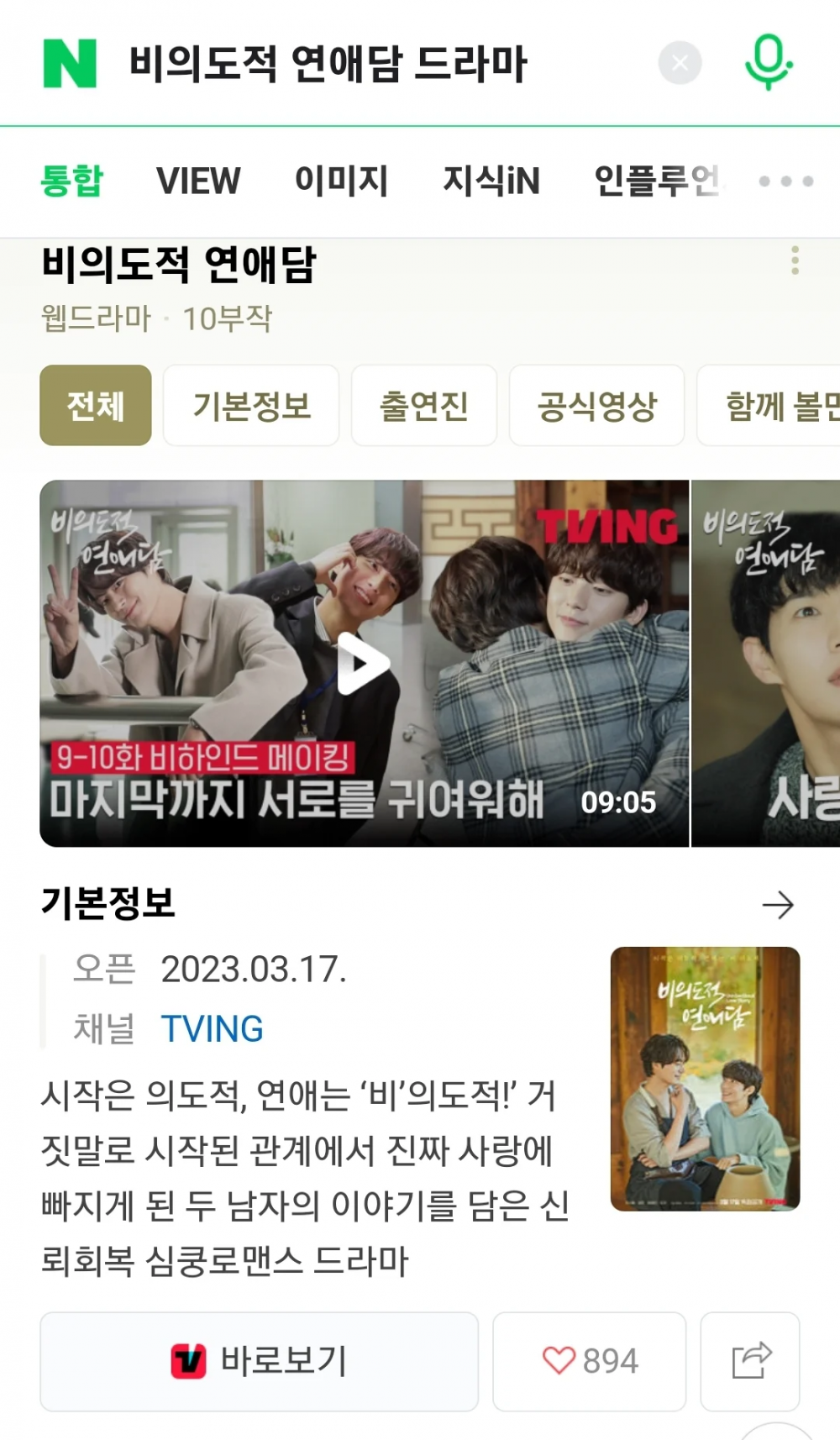The image size is (840, 1440).
Task: Clear the search query
Action: tap(680, 63)
